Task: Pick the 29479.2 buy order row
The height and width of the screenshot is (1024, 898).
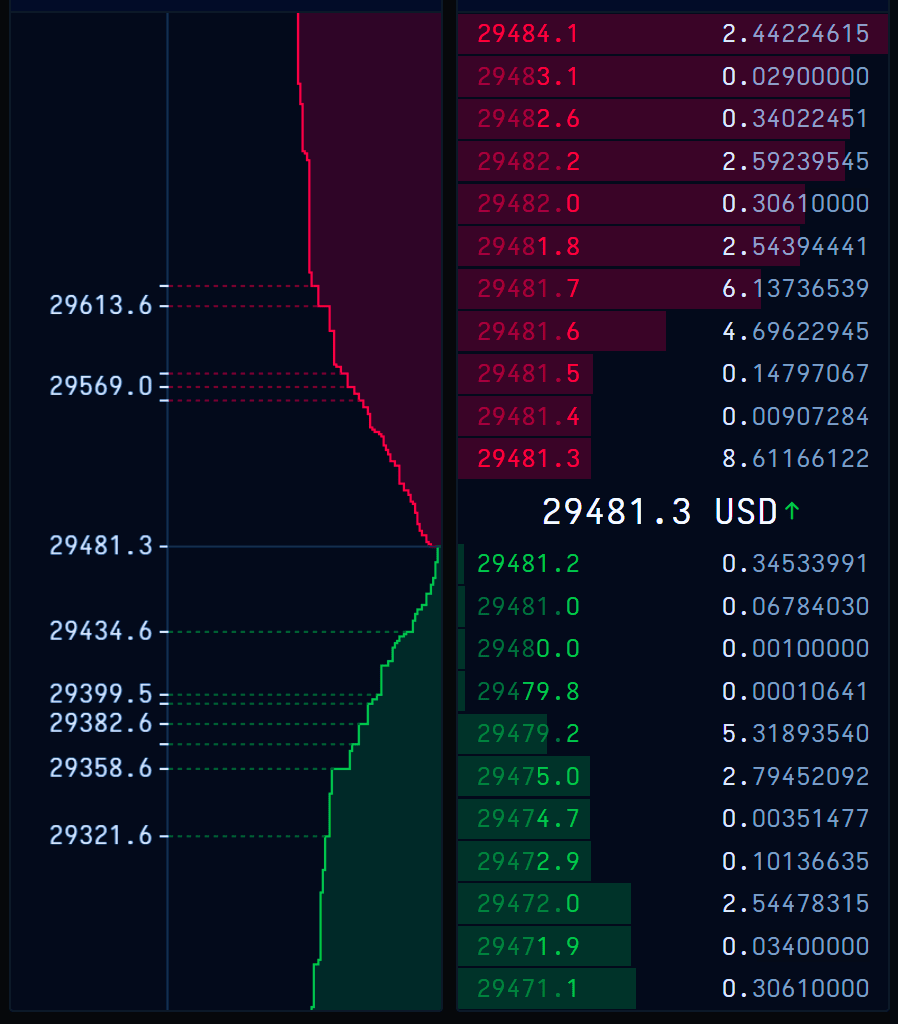Action: click(x=672, y=734)
